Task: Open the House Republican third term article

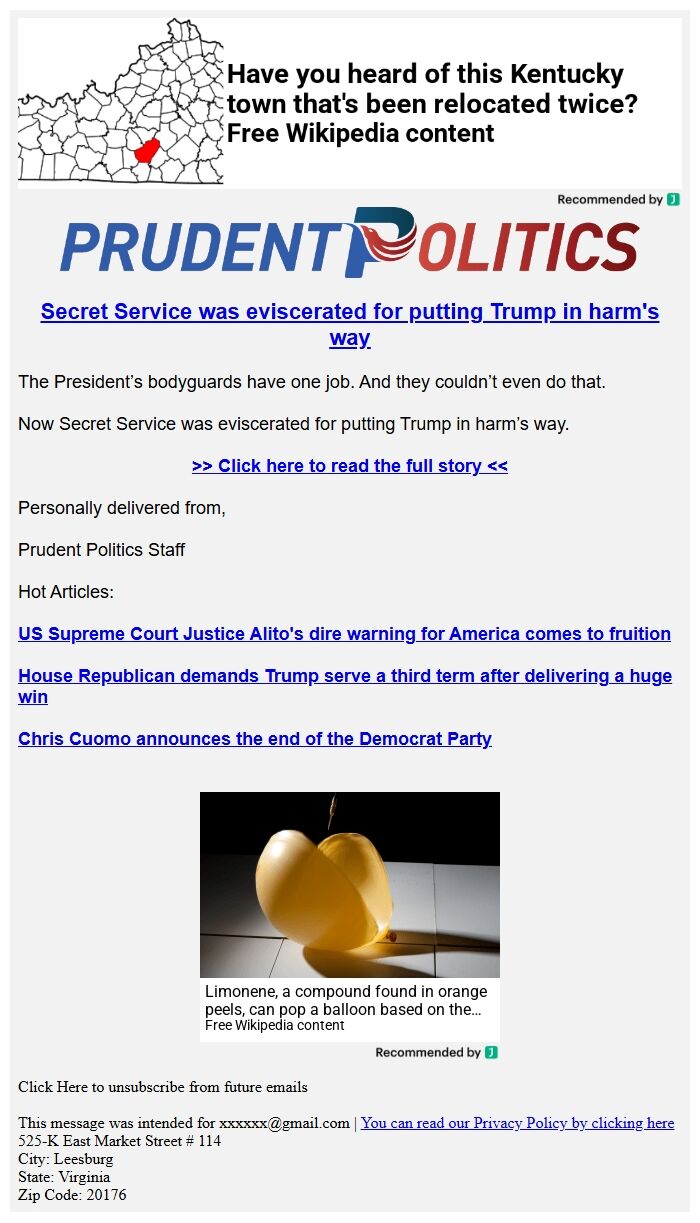Action: tap(345, 686)
